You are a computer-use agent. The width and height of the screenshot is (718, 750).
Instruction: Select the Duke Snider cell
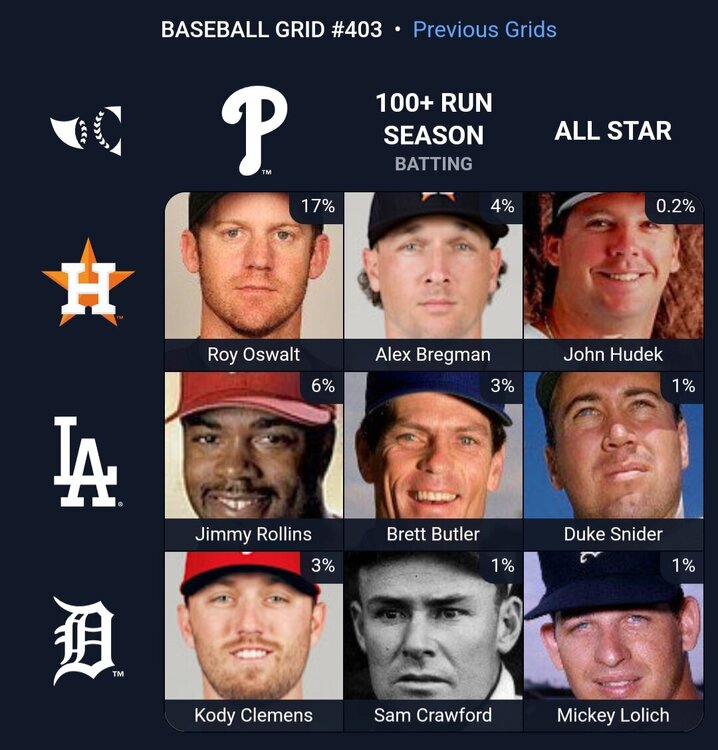coord(612,460)
